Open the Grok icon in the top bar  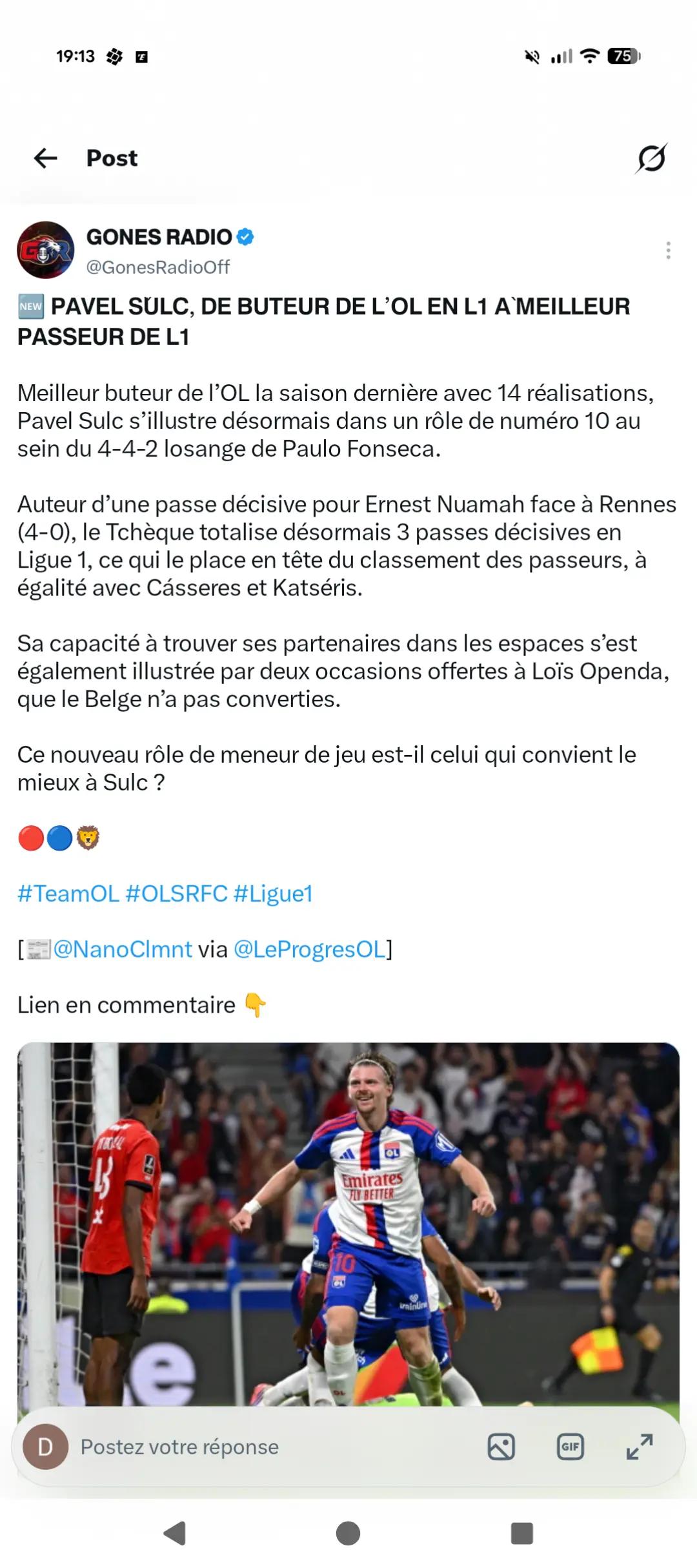point(651,158)
